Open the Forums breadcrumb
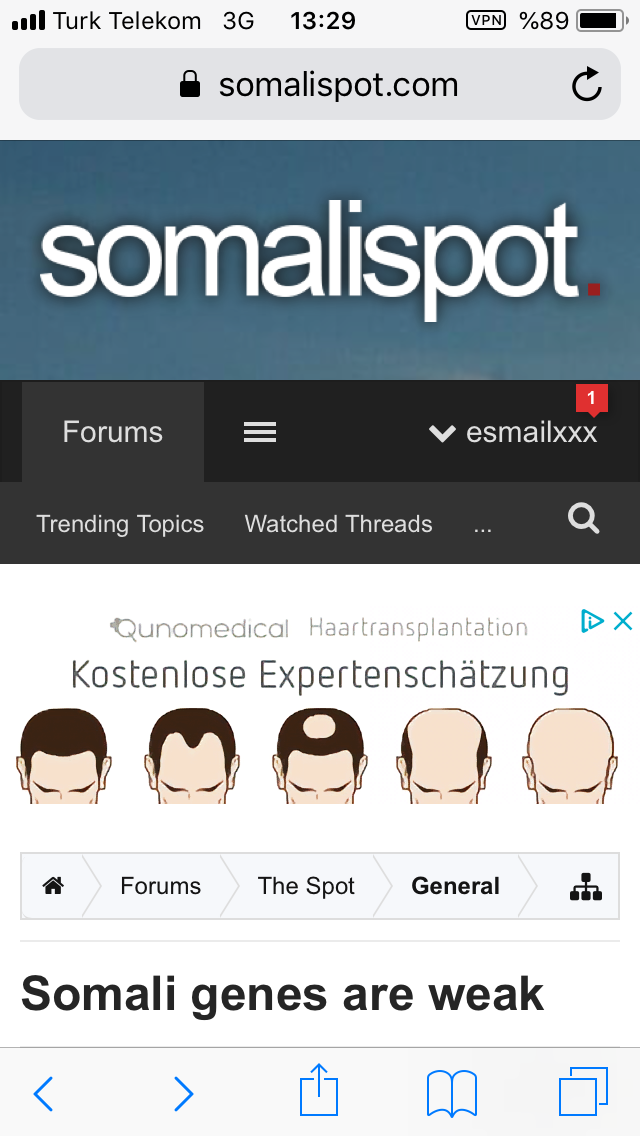 pos(160,886)
